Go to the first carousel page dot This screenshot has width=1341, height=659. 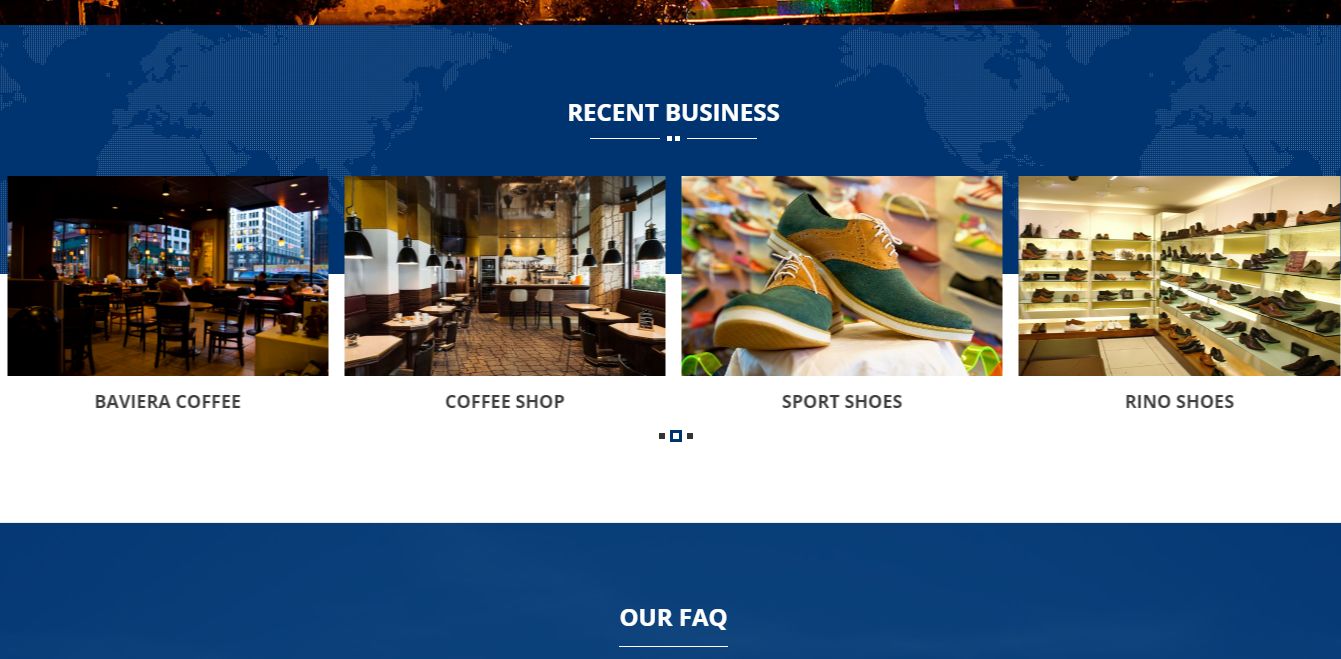662,436
